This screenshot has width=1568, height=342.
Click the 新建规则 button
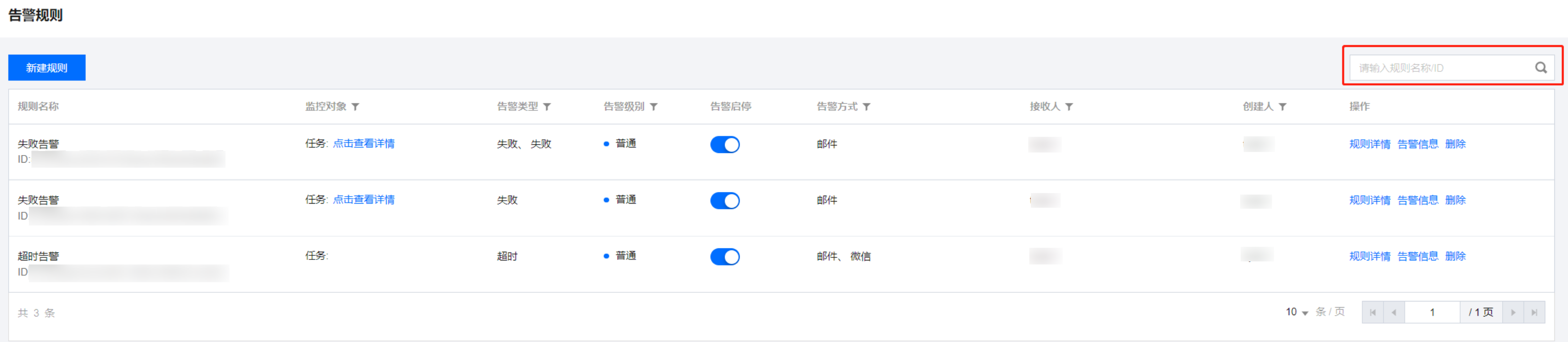click(46, 67)
